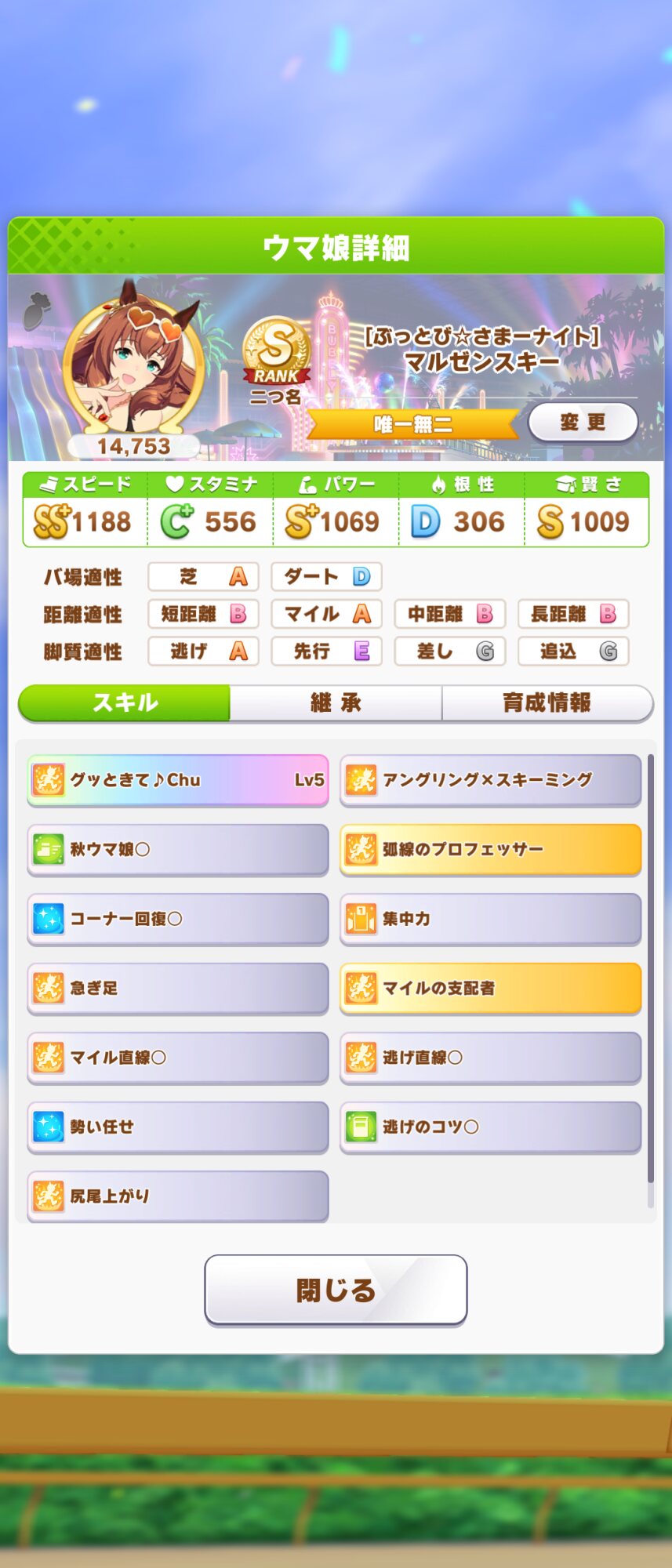
Task: Tap the 逃げのコツ○ skill
Action: click(490, 1127)
